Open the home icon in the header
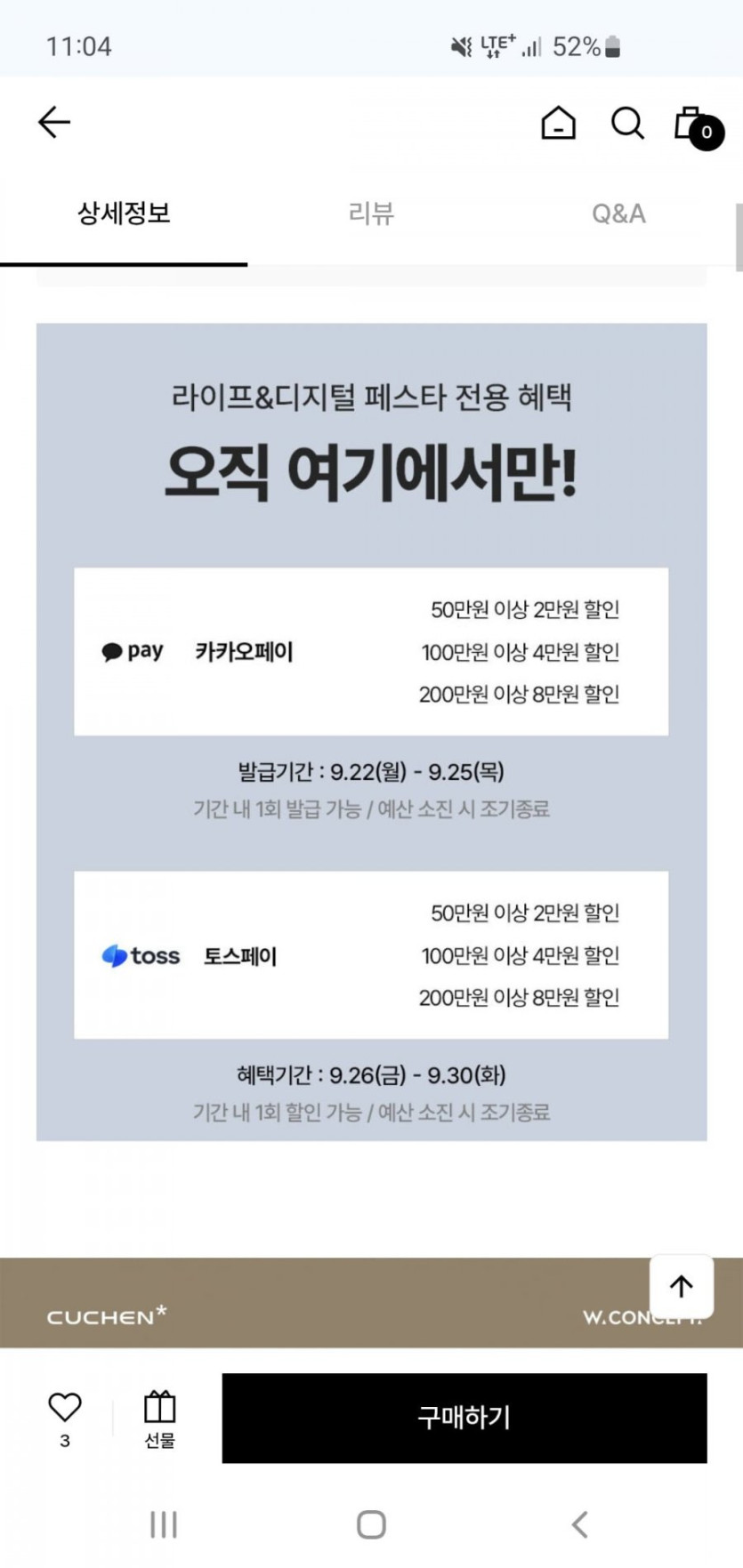743x1568 pixels. pyautogui.click(x=558, y=123)
